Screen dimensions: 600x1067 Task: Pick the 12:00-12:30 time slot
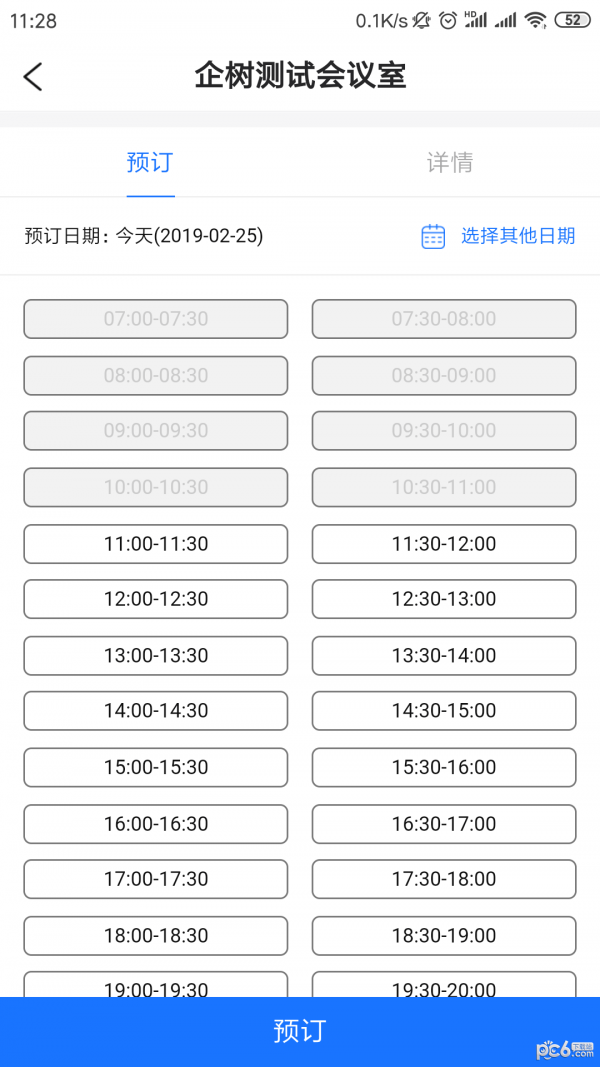pyautogui.click(x=156, y=599)
